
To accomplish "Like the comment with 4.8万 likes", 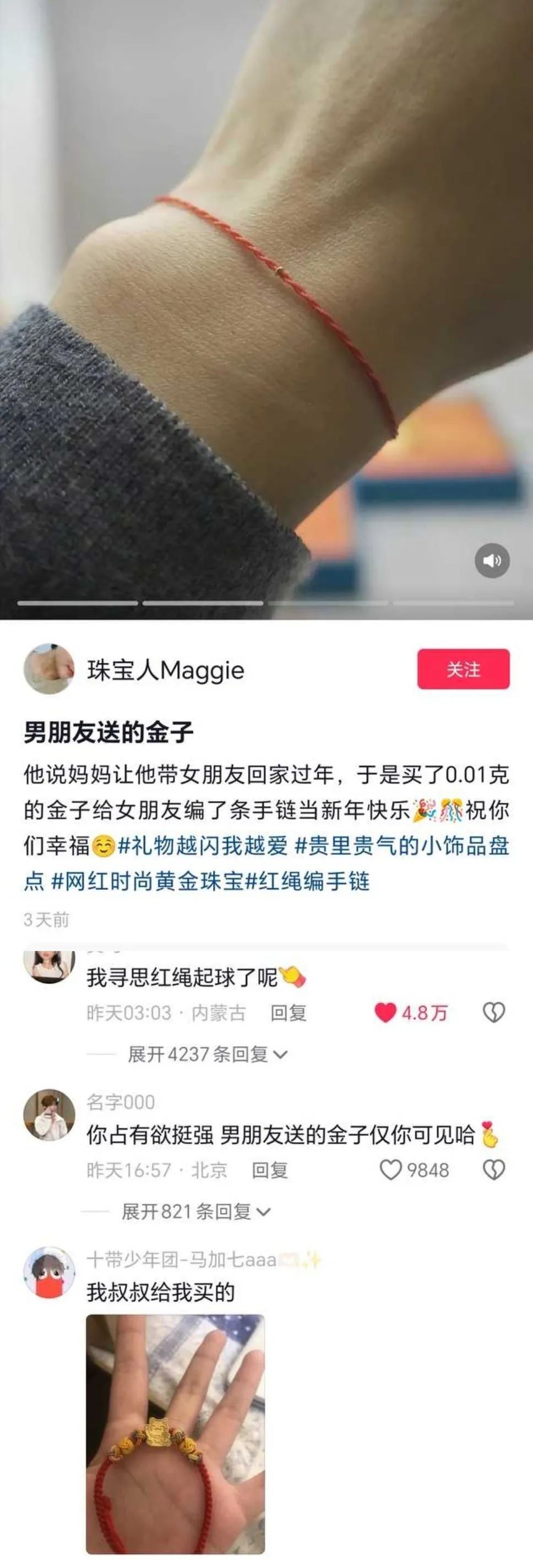I will 386,1013.
